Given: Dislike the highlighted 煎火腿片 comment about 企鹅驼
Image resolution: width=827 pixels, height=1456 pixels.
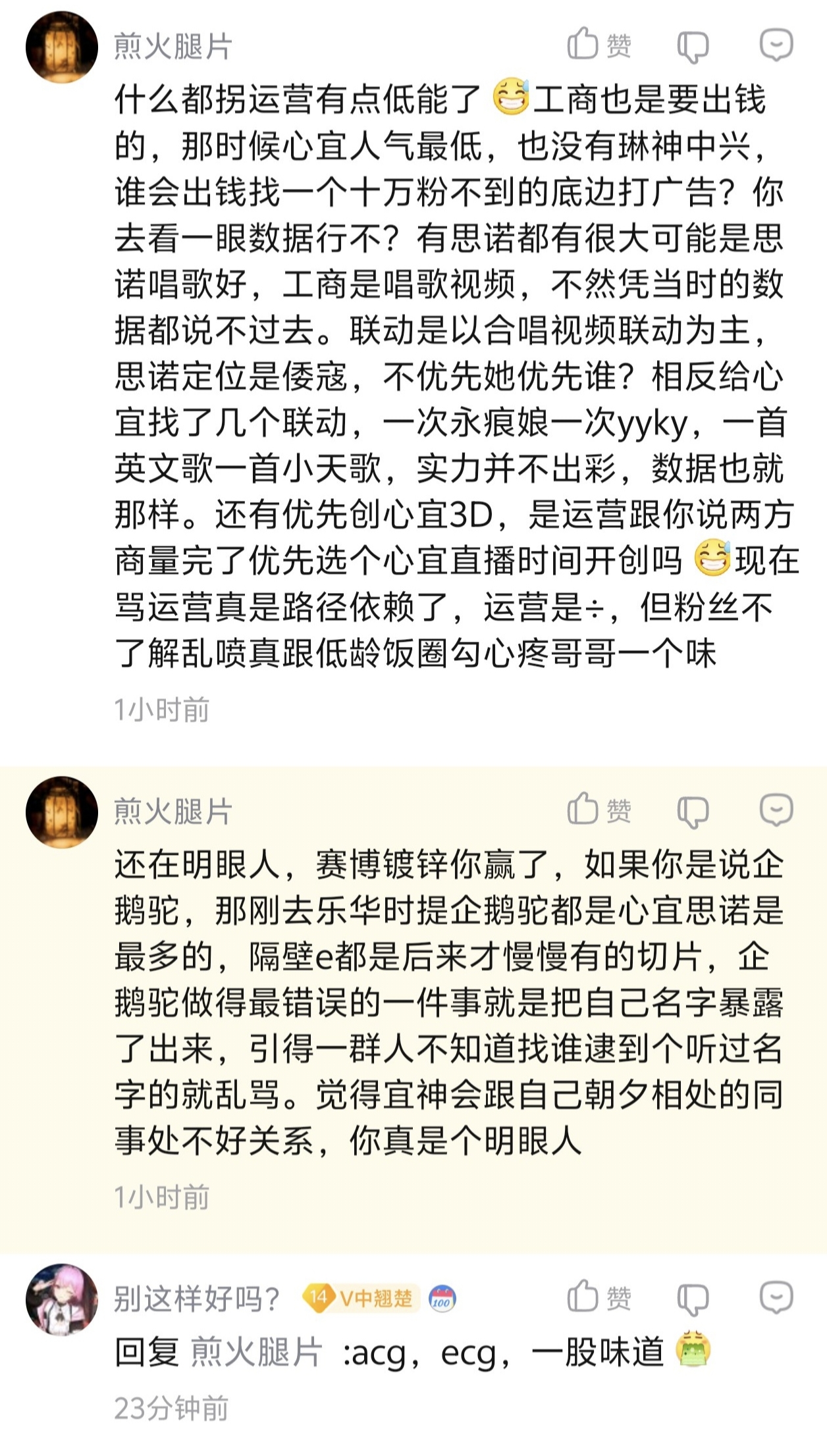Looking at the screenshot, I should (x=693, y=811).
